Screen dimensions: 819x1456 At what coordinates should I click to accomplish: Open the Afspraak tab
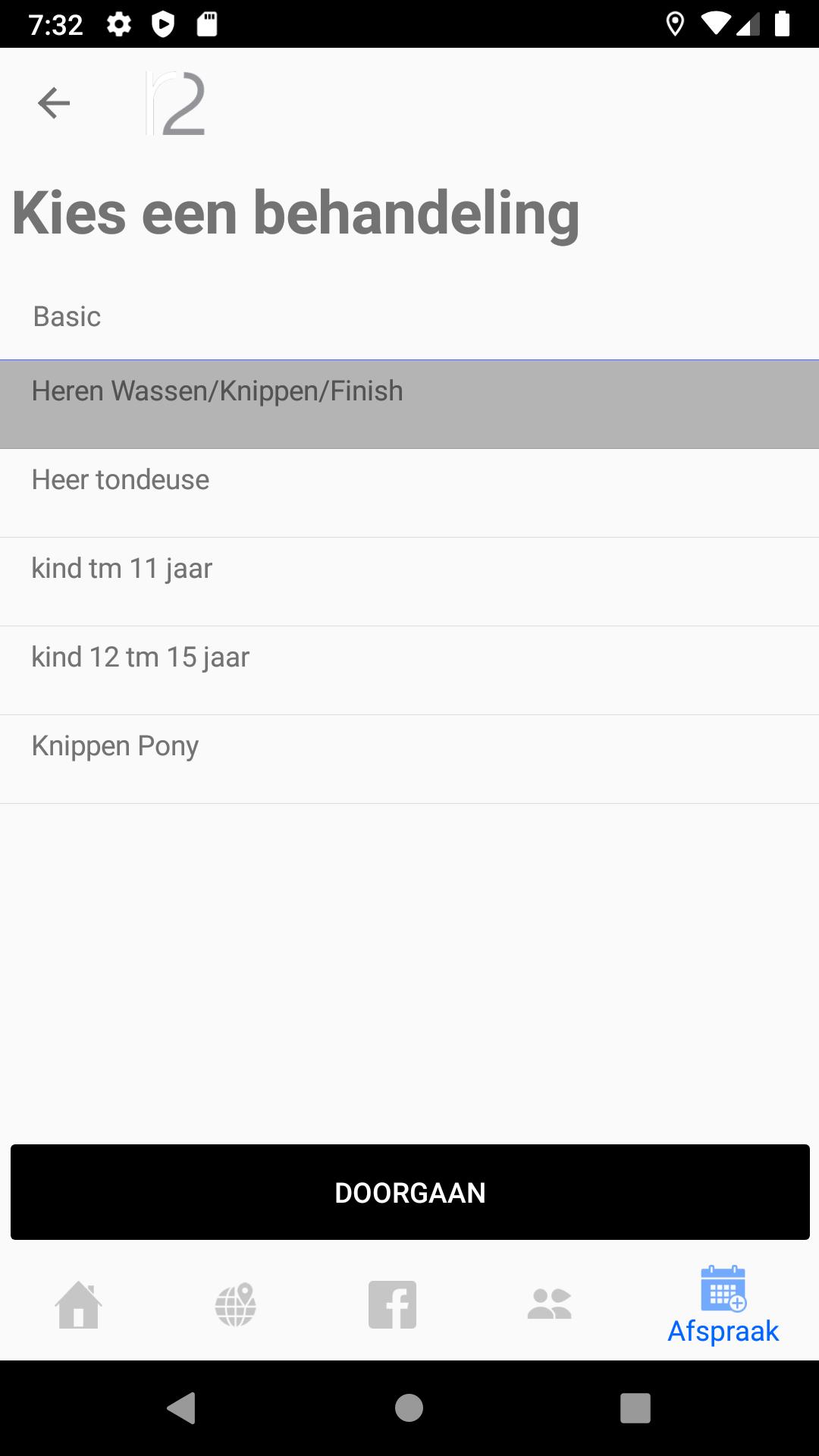coord(723,1306)
